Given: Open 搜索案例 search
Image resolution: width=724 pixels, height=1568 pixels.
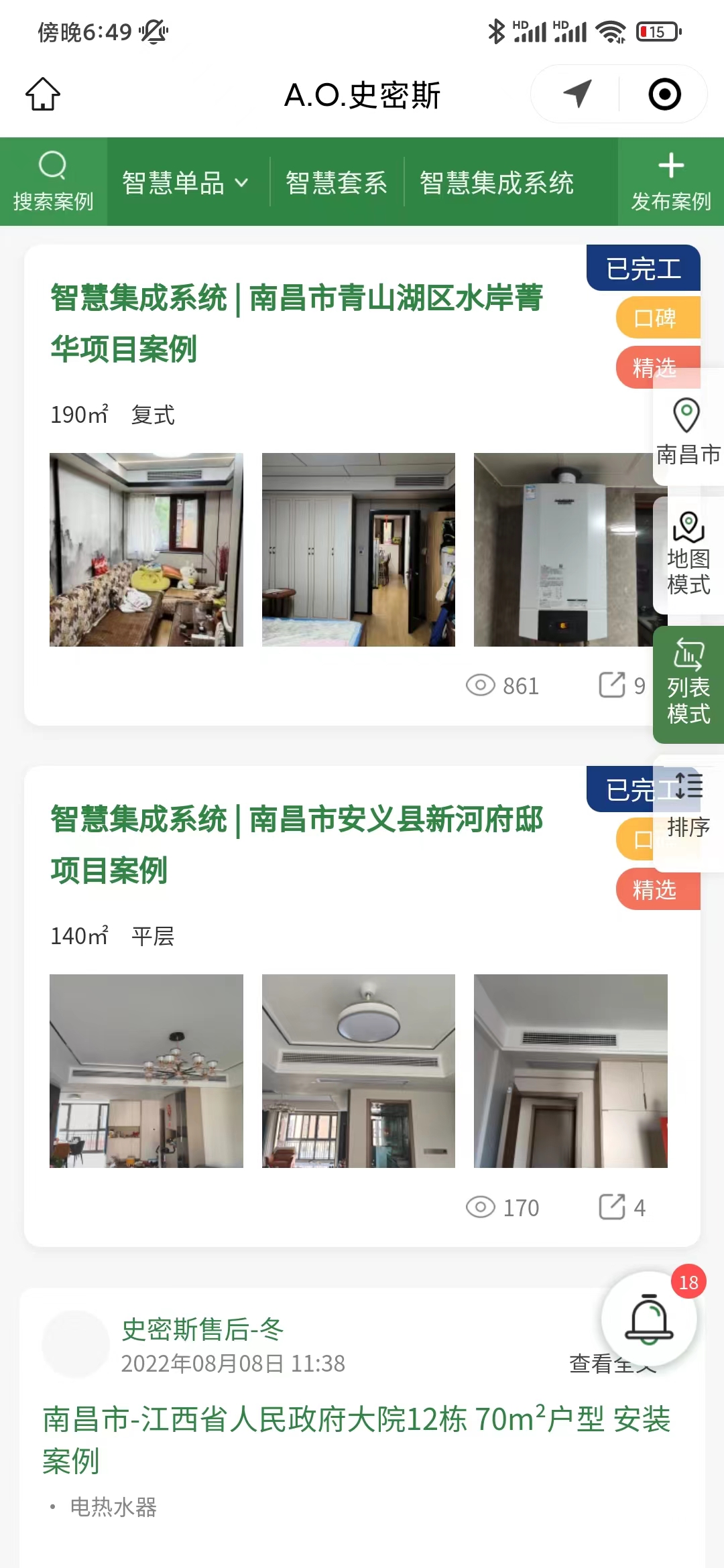Looking at the screenshot, I should (x=53, y=182).
